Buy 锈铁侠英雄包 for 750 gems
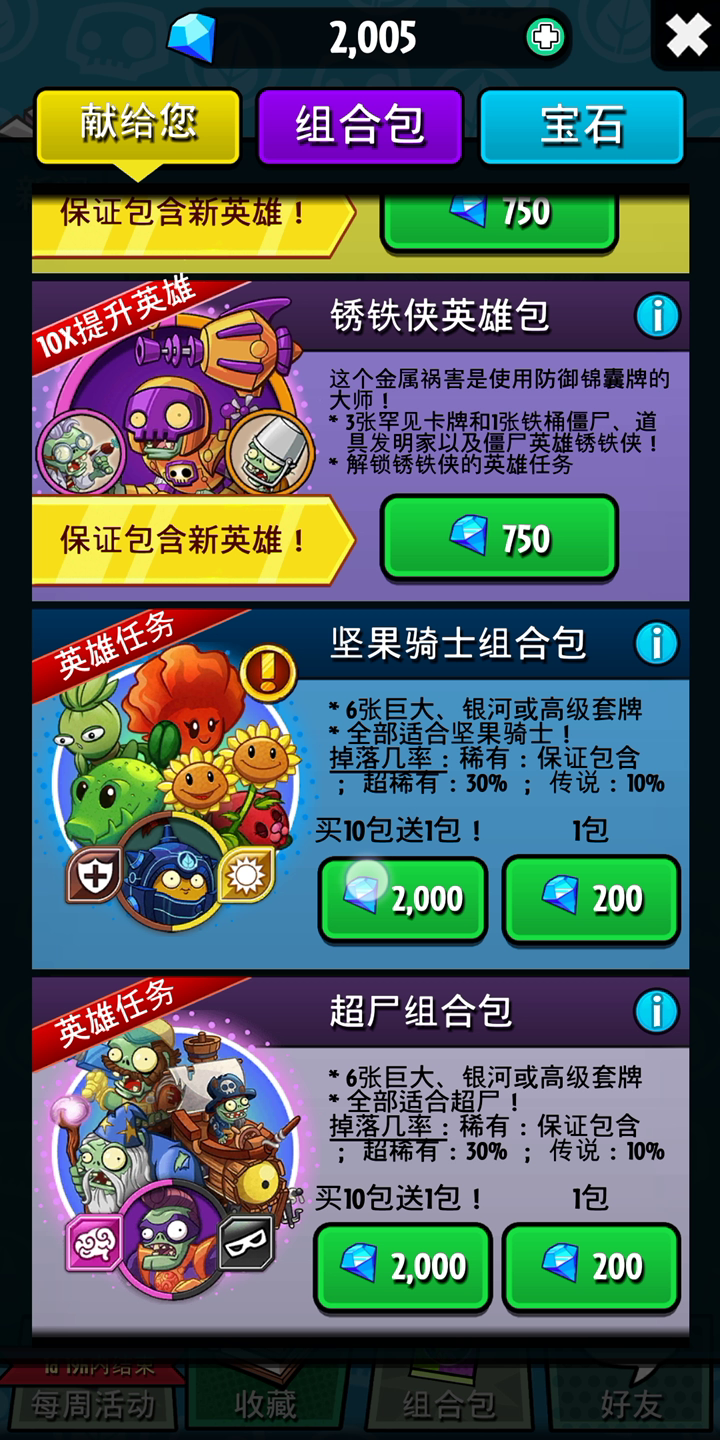This screenshot has height=1440, width=720. [x=499, y=538]
